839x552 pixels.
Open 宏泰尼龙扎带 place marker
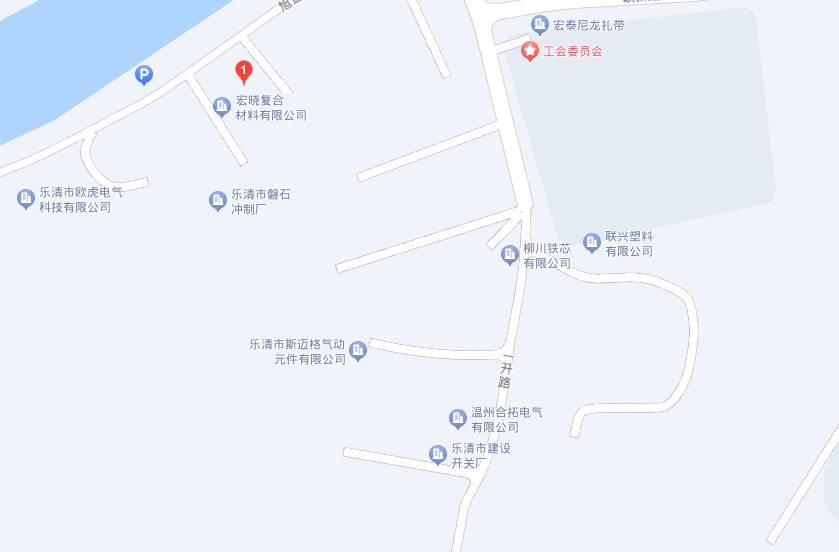(540, 24)
